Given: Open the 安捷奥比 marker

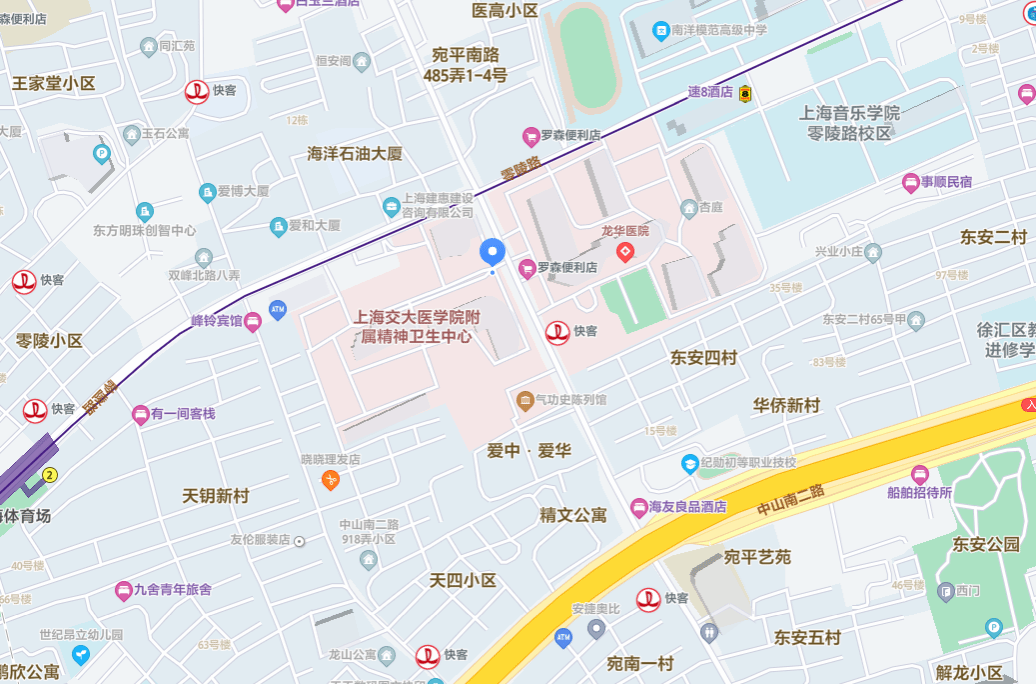Looking at the screenshot, I should (596, 628).
